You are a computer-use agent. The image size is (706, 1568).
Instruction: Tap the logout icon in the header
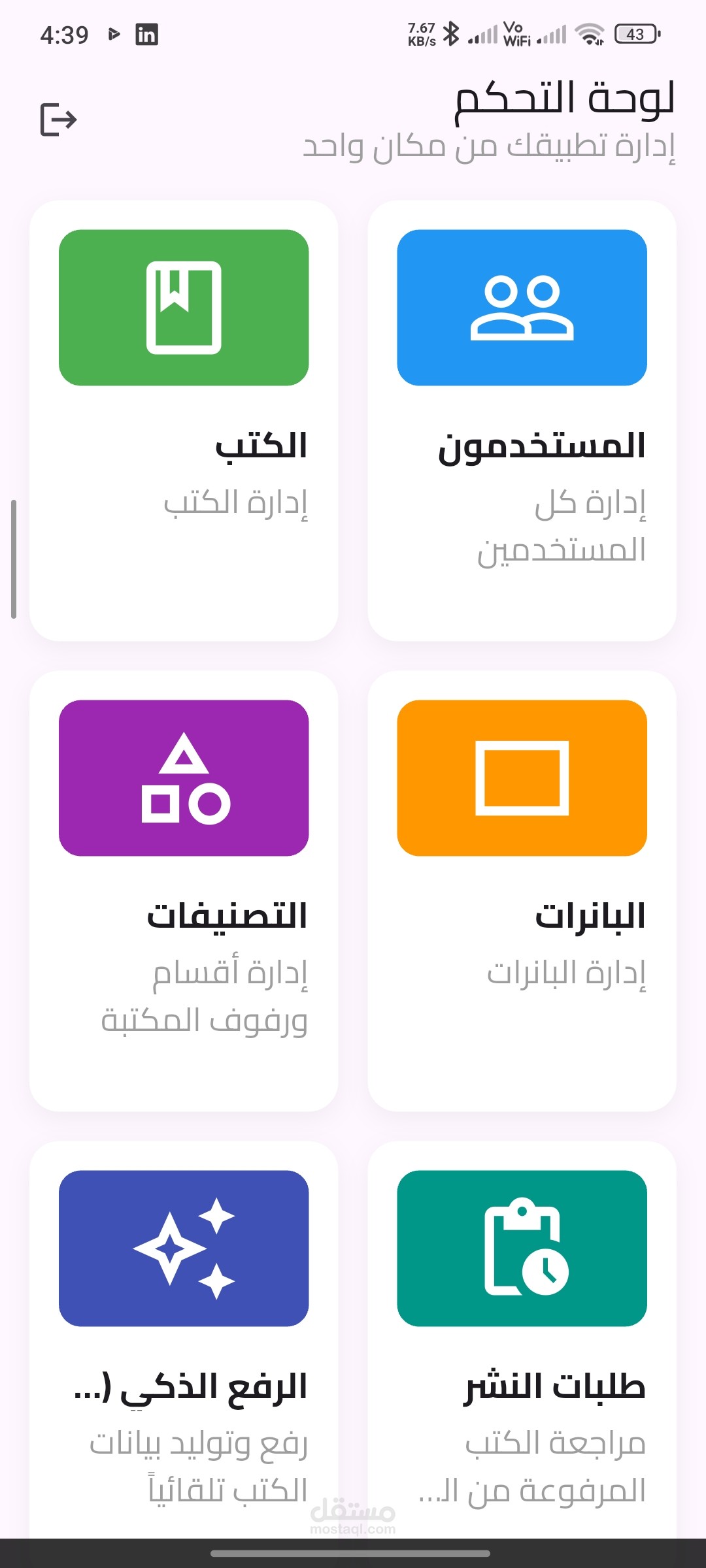(x=59, y=120)
